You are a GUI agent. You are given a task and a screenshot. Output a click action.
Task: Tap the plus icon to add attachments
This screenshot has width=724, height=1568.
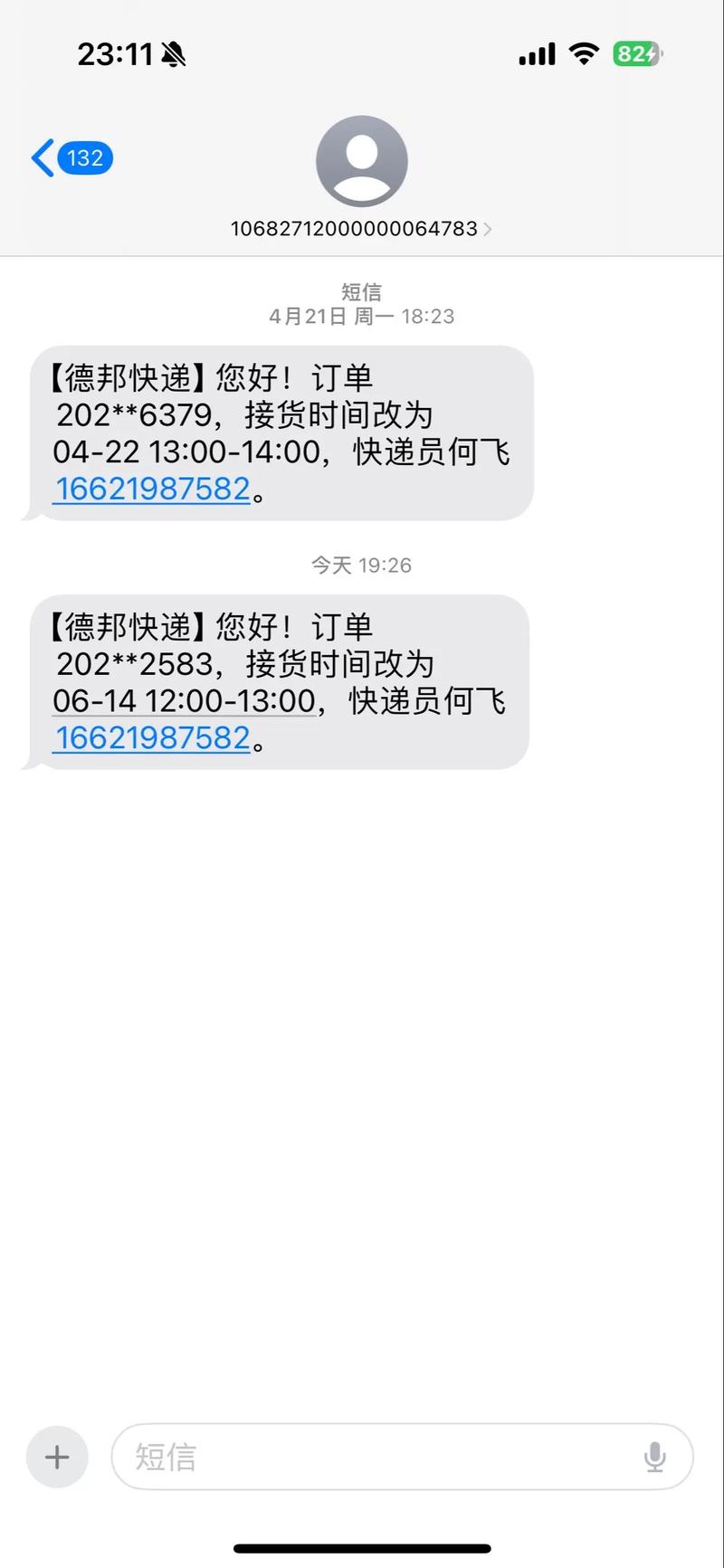pyautogui.click(x=56, y=1457)
